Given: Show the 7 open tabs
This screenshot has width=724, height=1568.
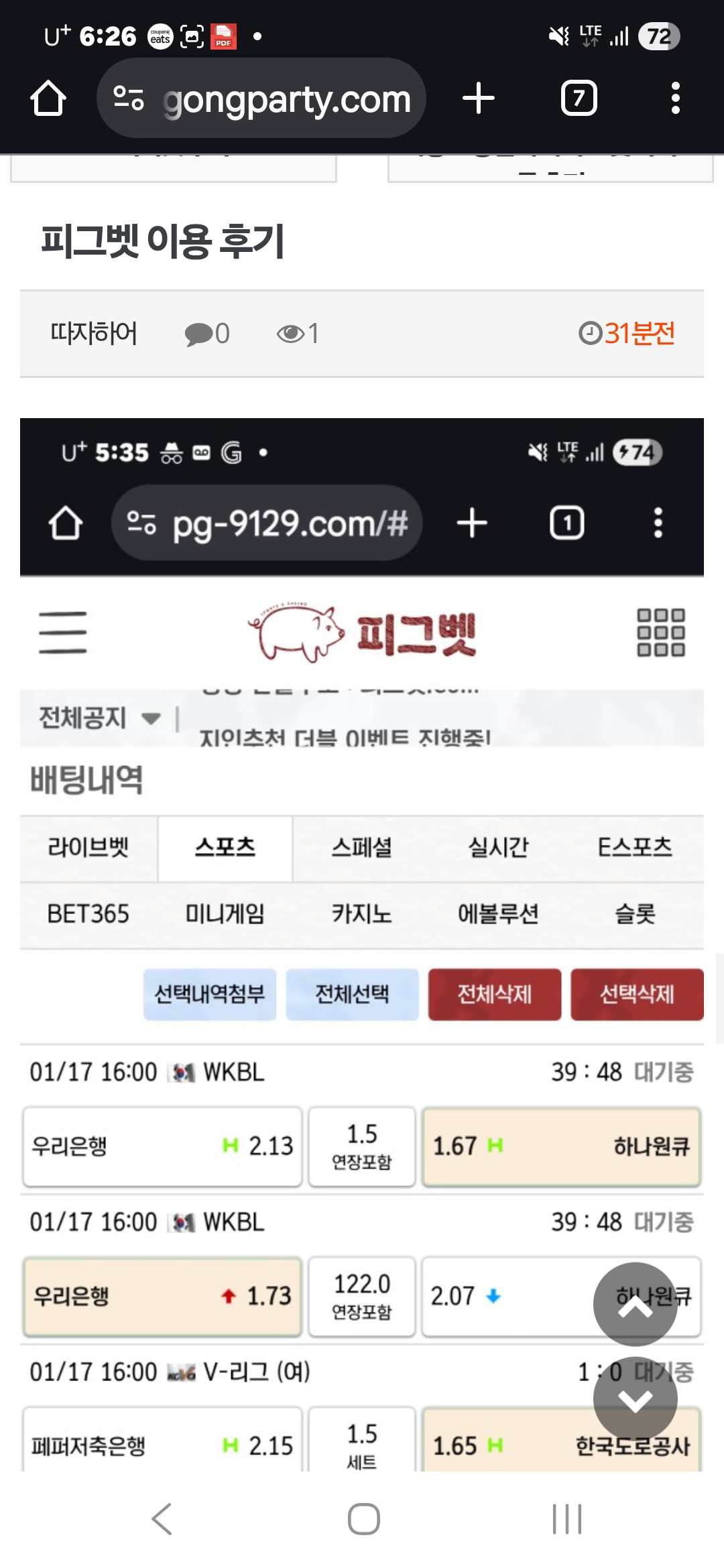Looking at the screenshot, I should point(579,99).
